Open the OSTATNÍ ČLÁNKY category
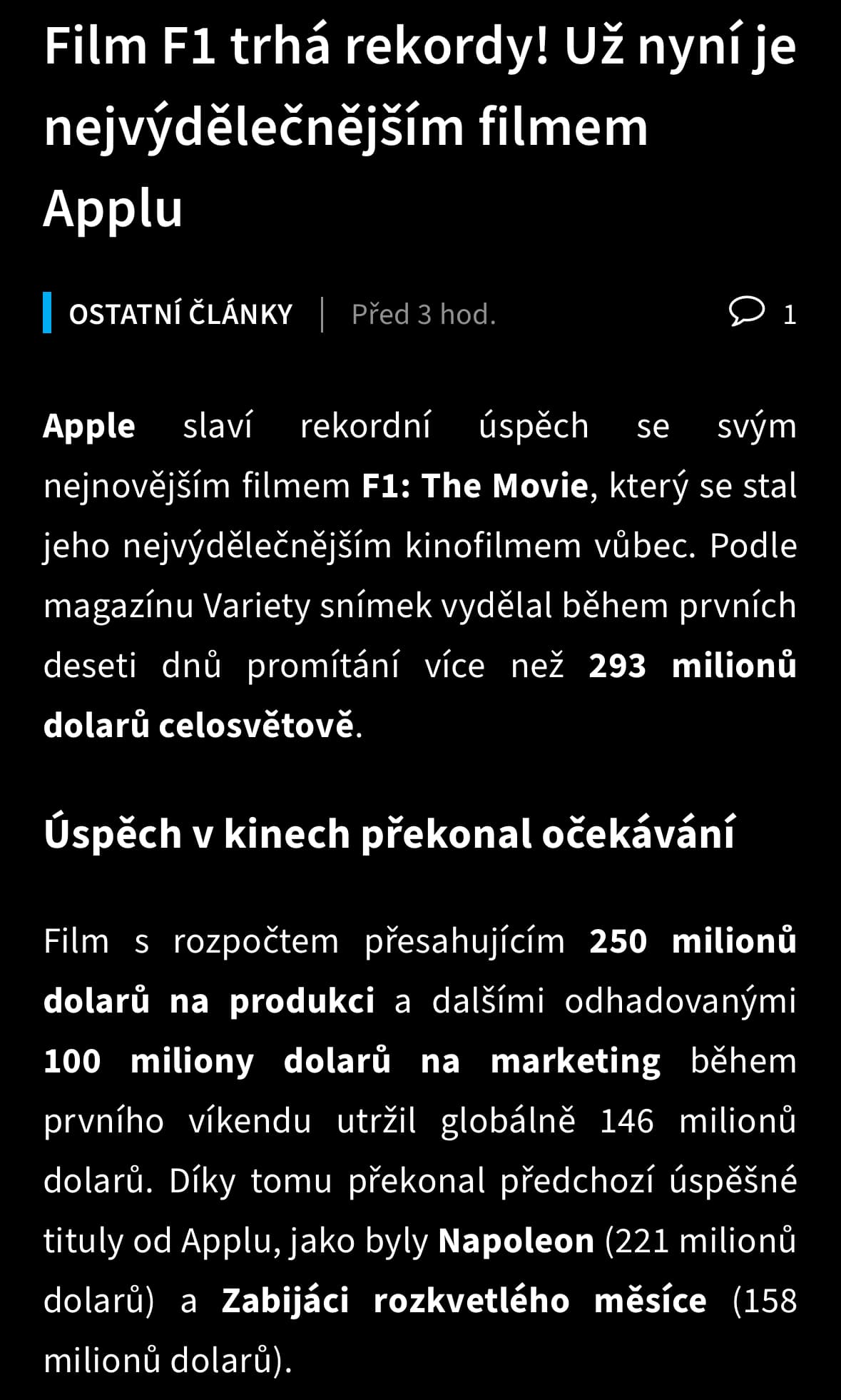The width and height of the screenshot is (841, 1400). pyautogui.click(x=180, y=314)
